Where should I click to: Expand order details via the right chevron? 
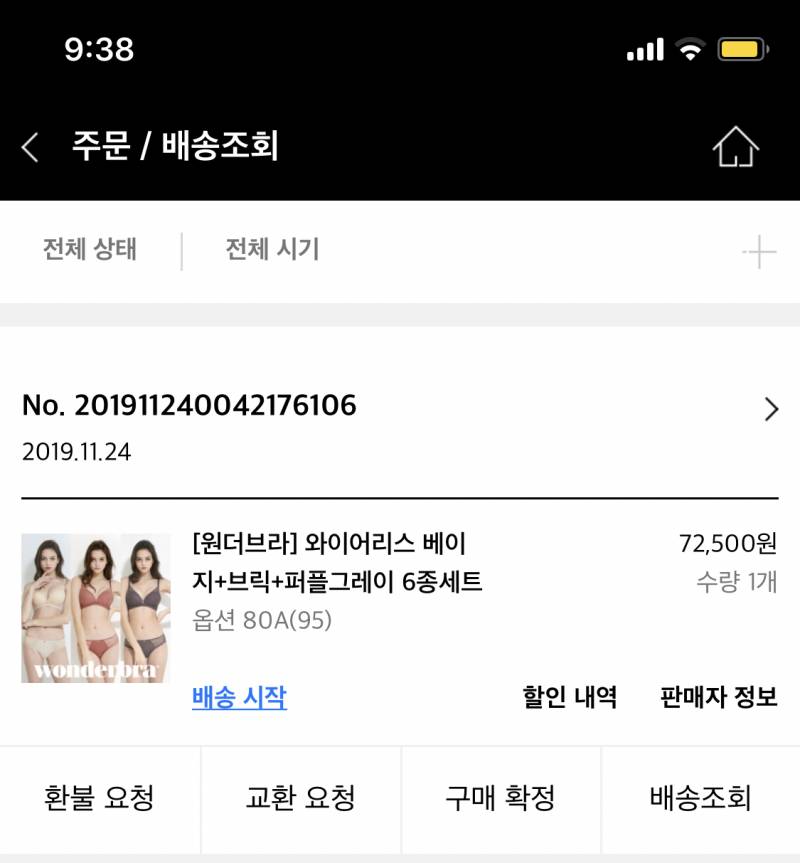[770, 409]
